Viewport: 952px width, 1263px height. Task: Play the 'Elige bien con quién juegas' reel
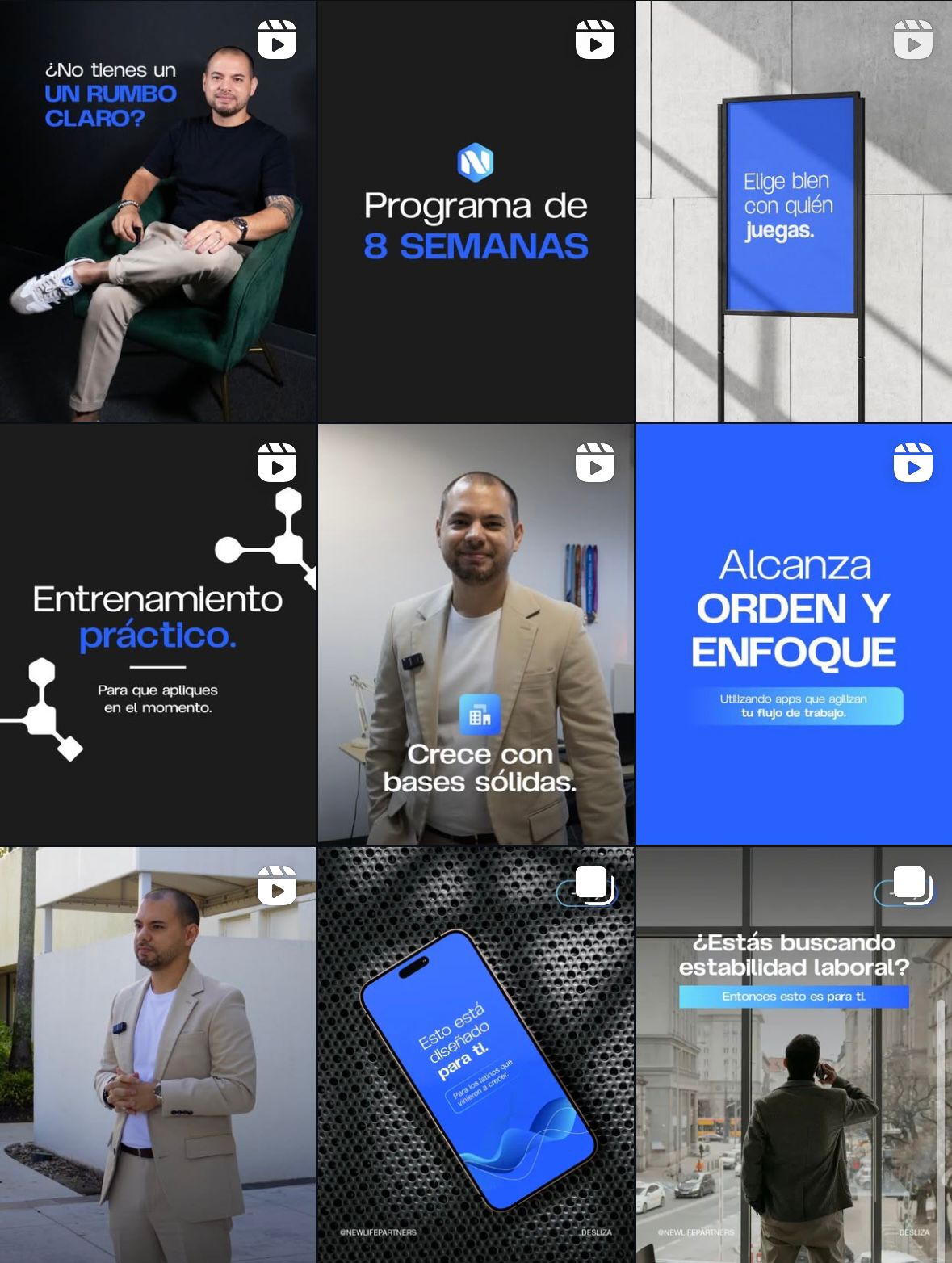[x=794, y=211]
